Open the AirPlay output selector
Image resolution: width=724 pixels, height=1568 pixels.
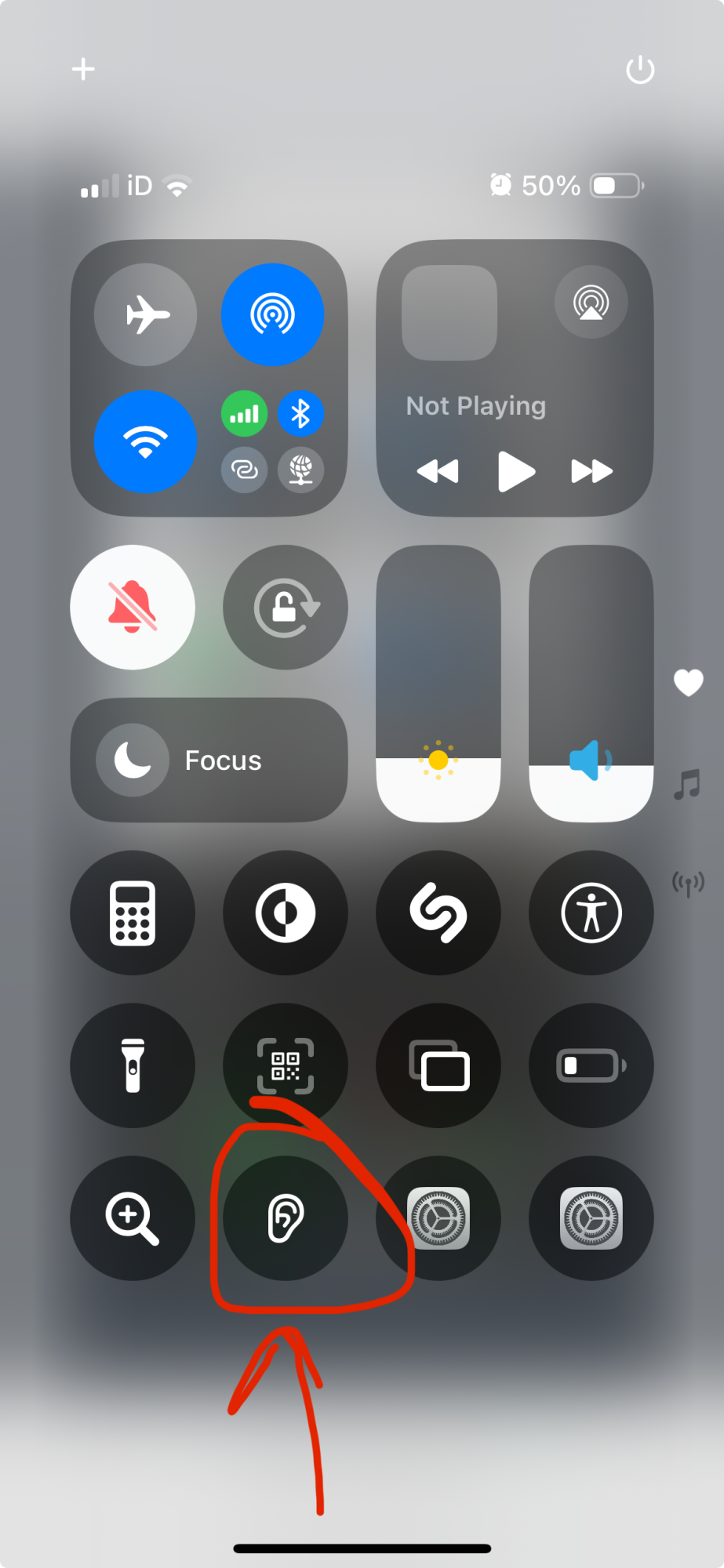[x=591, y=303]
